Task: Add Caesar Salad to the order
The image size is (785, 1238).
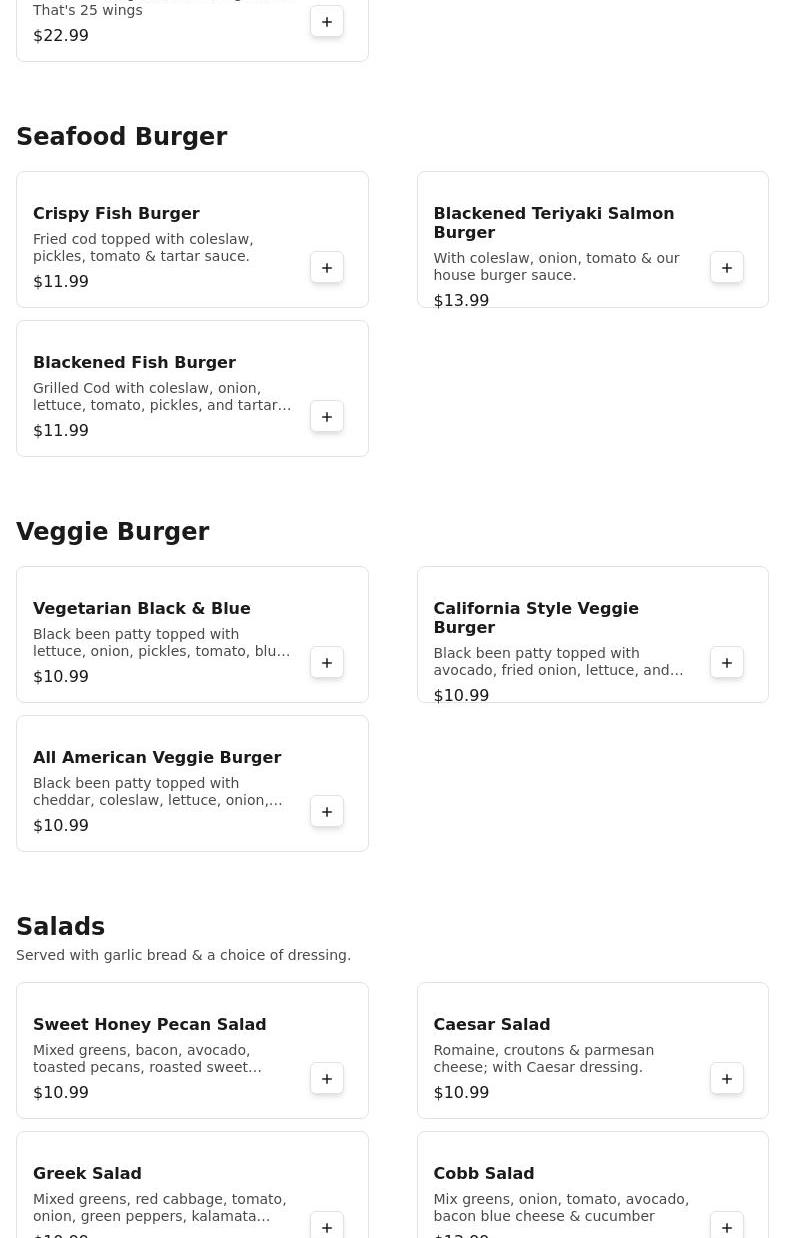Action: tap(727, 1079)
